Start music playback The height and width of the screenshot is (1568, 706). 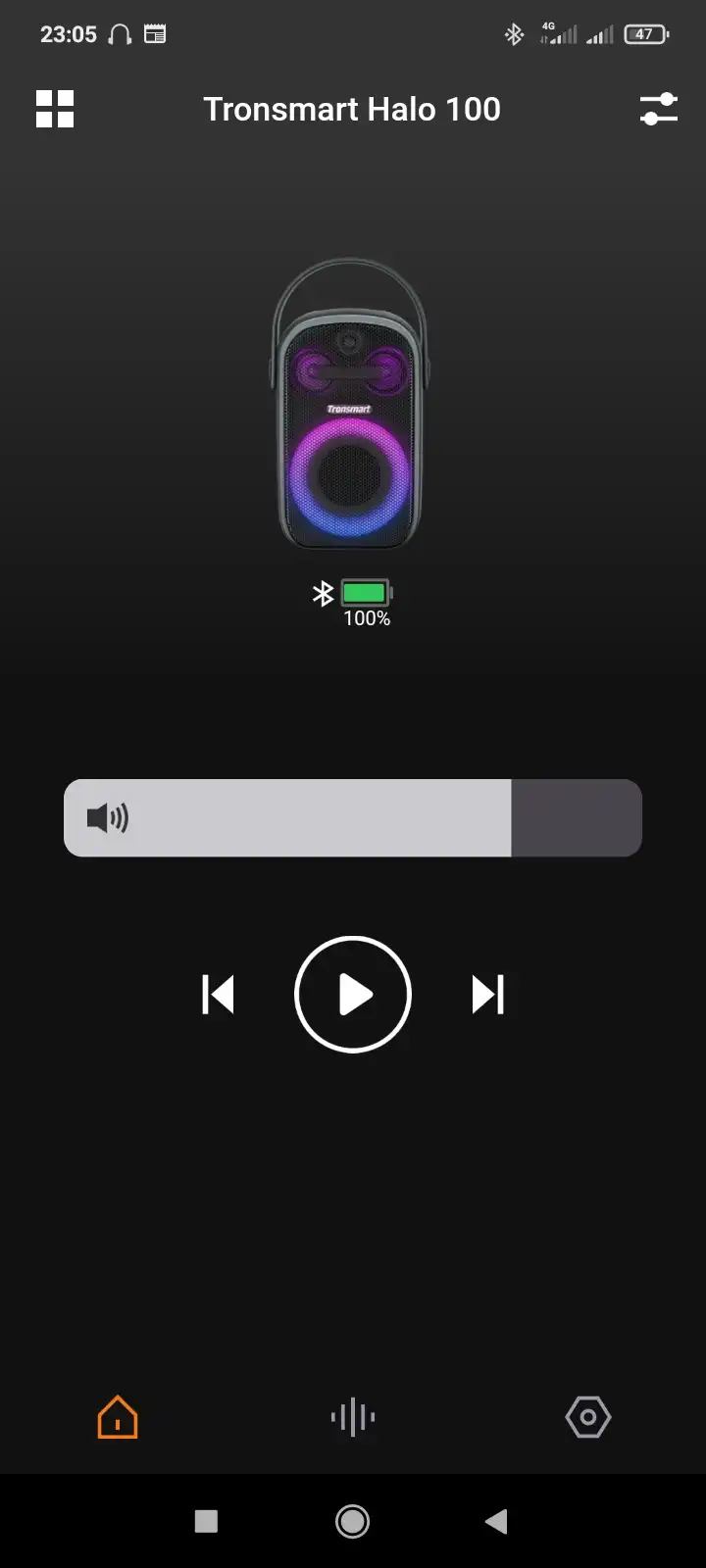pos(353,995)
